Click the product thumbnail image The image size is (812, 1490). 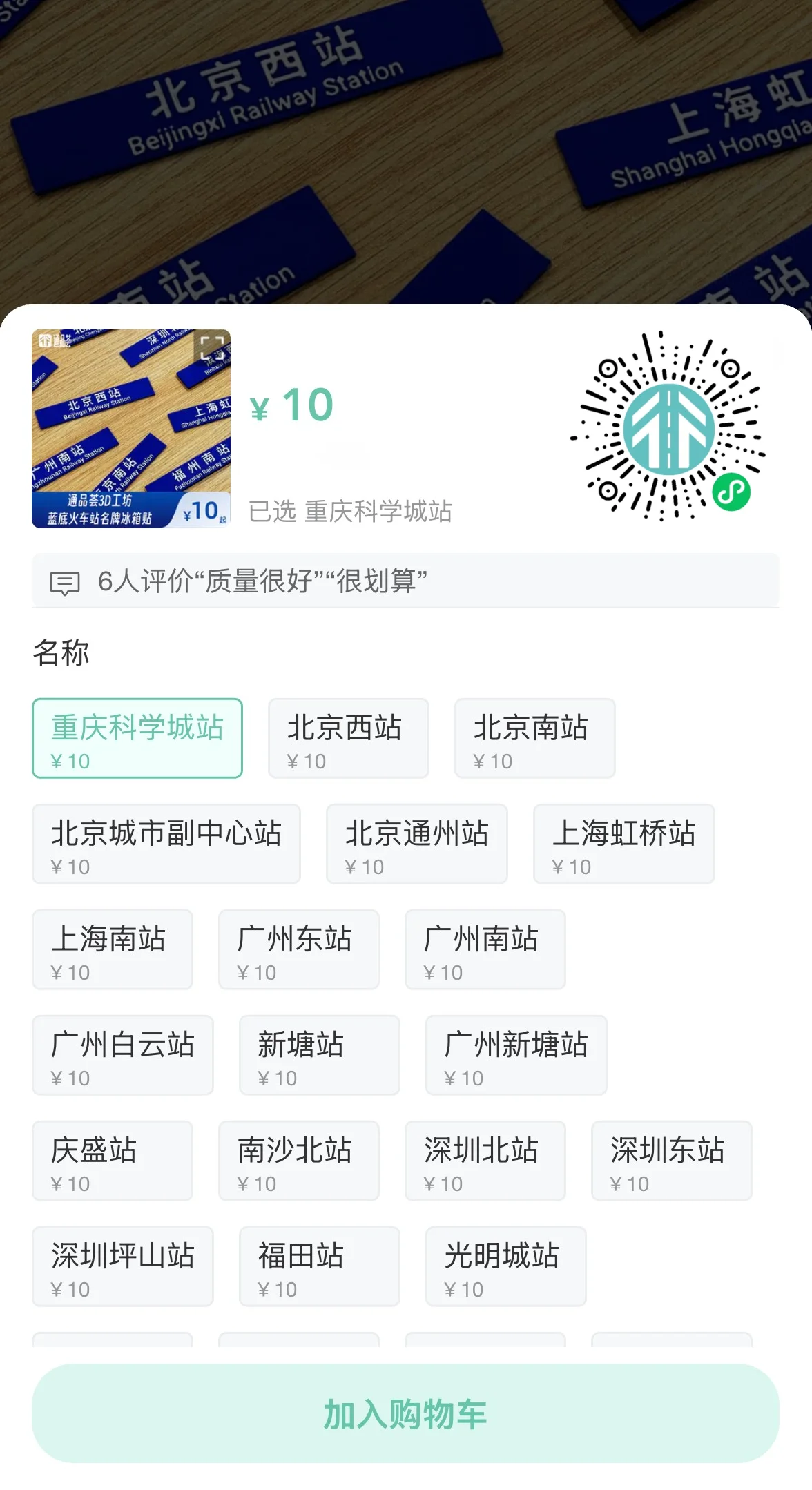click(x=131, y=429)
